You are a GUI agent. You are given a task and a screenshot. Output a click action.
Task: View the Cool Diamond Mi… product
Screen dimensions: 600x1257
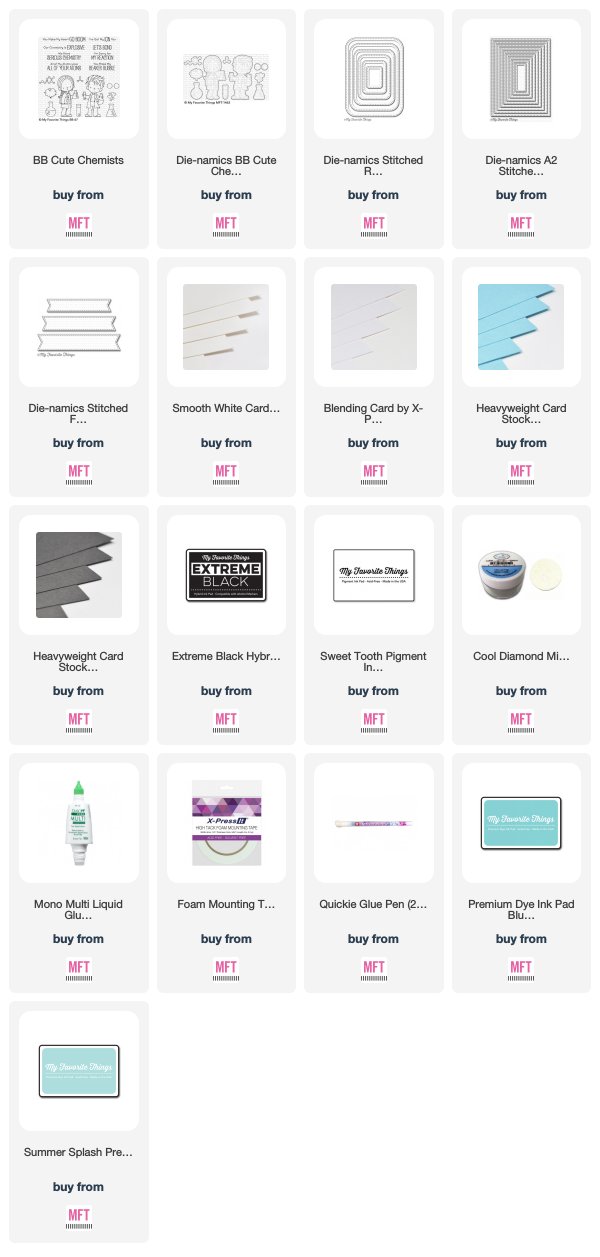[520, 574]
